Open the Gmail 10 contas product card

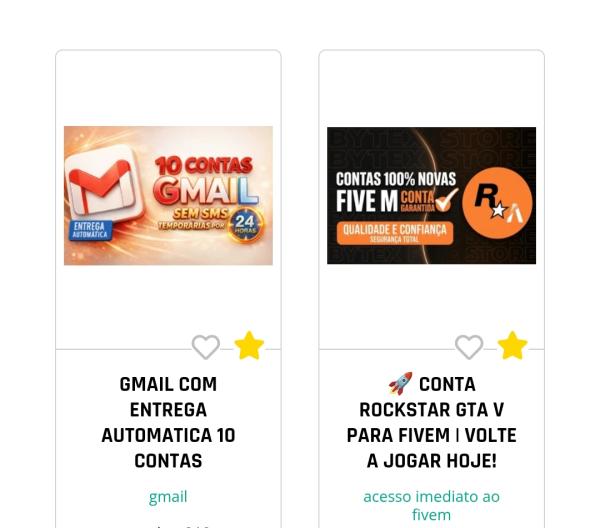pyautogui.click(x=168, y=196)
